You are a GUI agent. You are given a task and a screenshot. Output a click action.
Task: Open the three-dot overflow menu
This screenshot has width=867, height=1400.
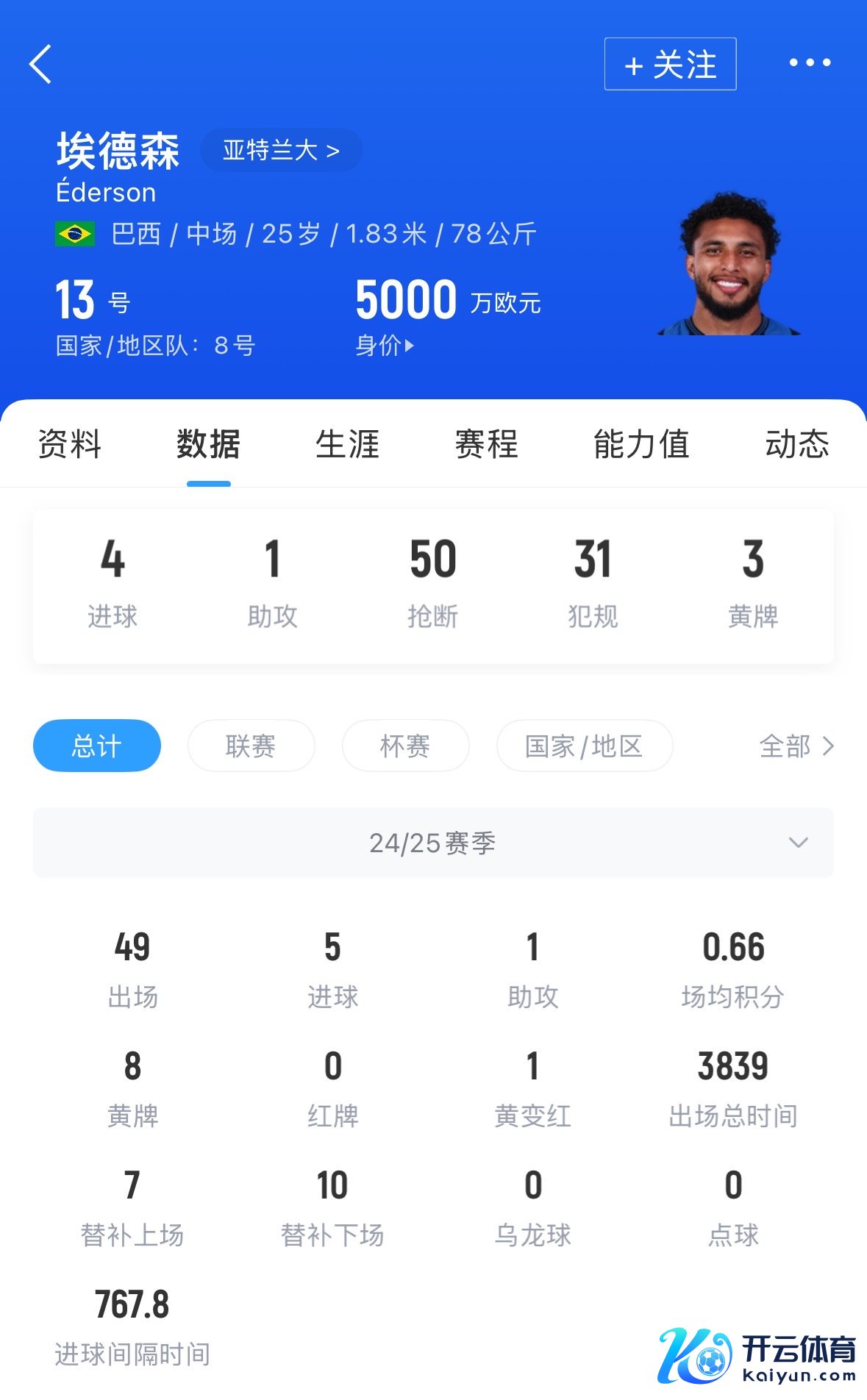810,63
